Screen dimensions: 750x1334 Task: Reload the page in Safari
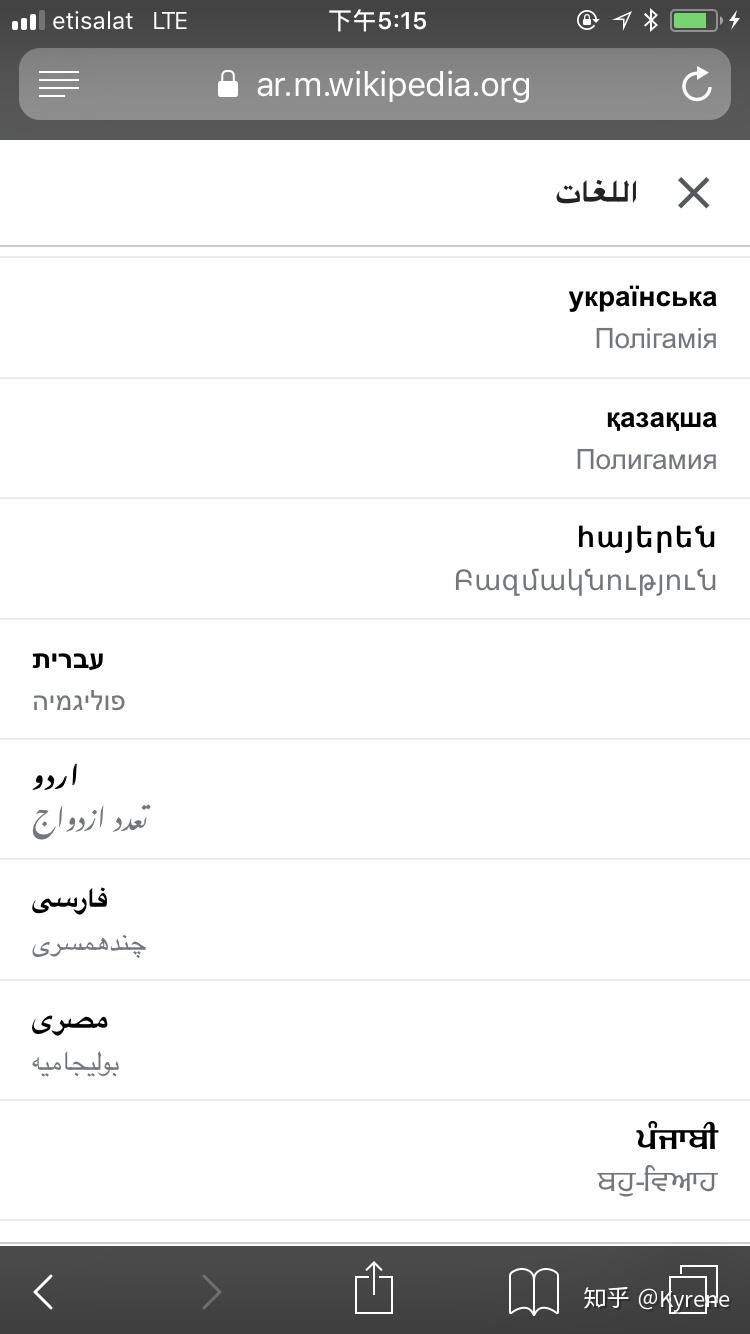pyautogui.click(x=697, y=85)
